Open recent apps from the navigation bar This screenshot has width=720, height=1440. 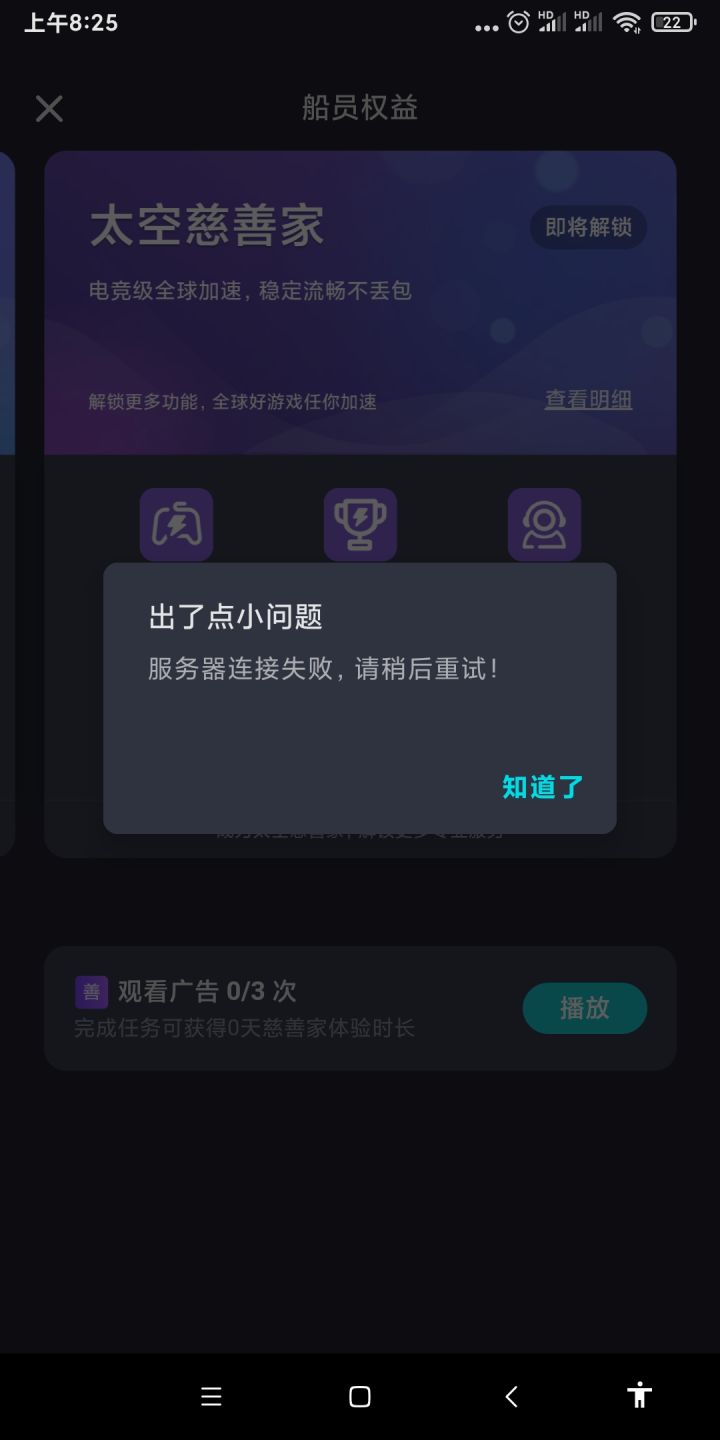211,1396
